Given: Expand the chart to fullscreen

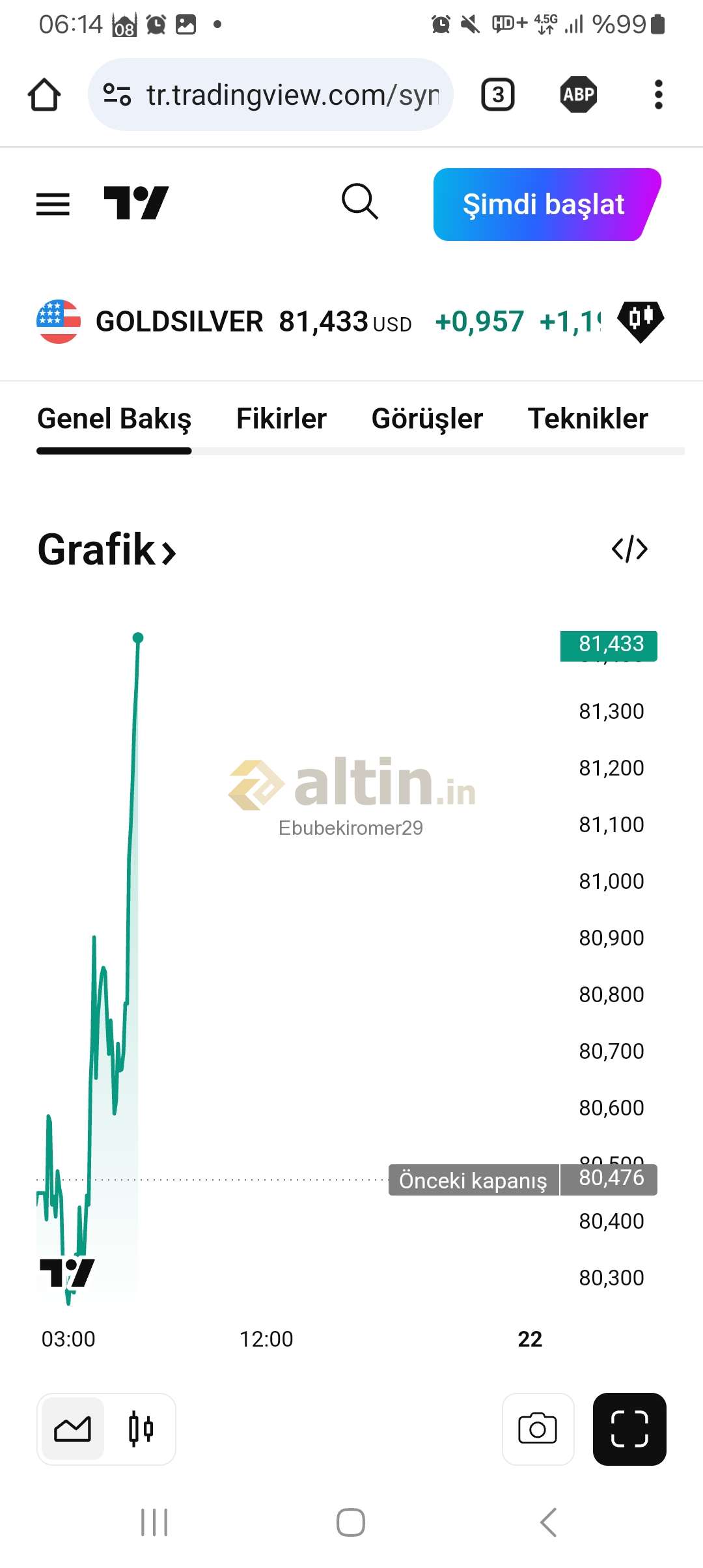Looking at the screenshot, I should click(629, 1429).
